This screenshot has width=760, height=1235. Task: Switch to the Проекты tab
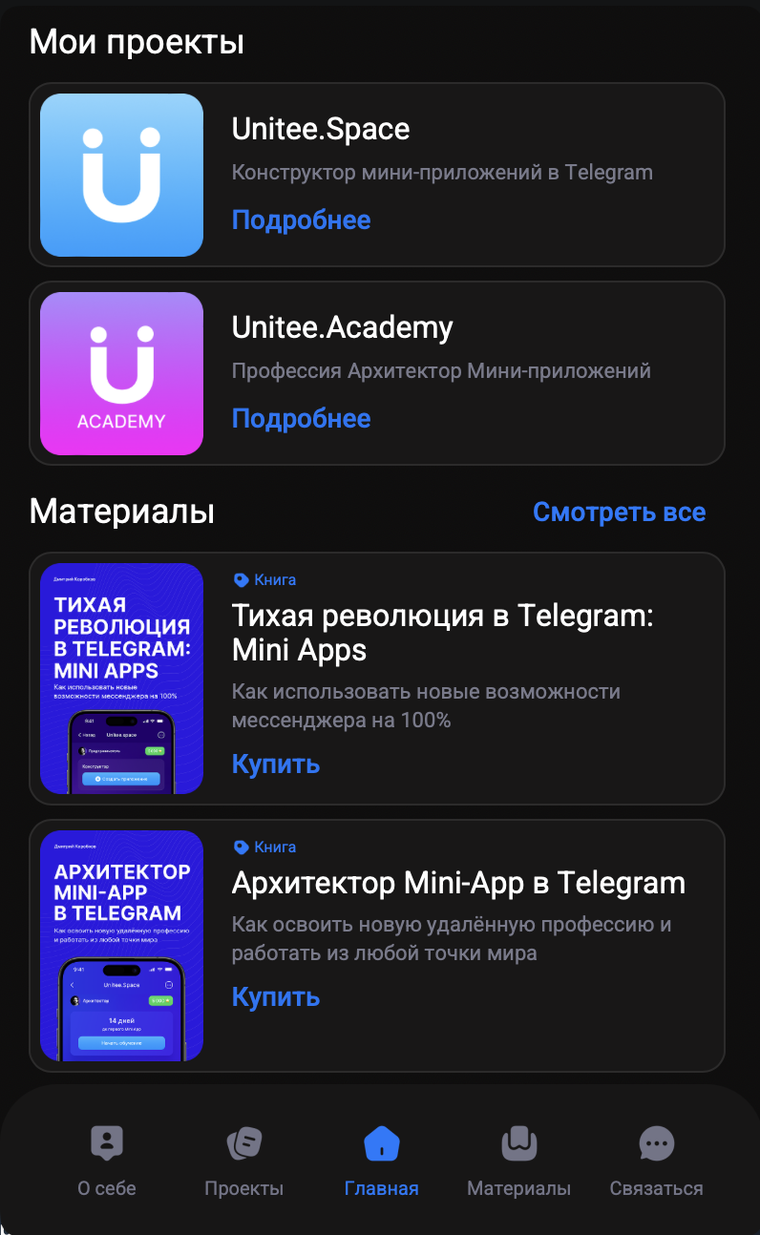click(244, 1160)
